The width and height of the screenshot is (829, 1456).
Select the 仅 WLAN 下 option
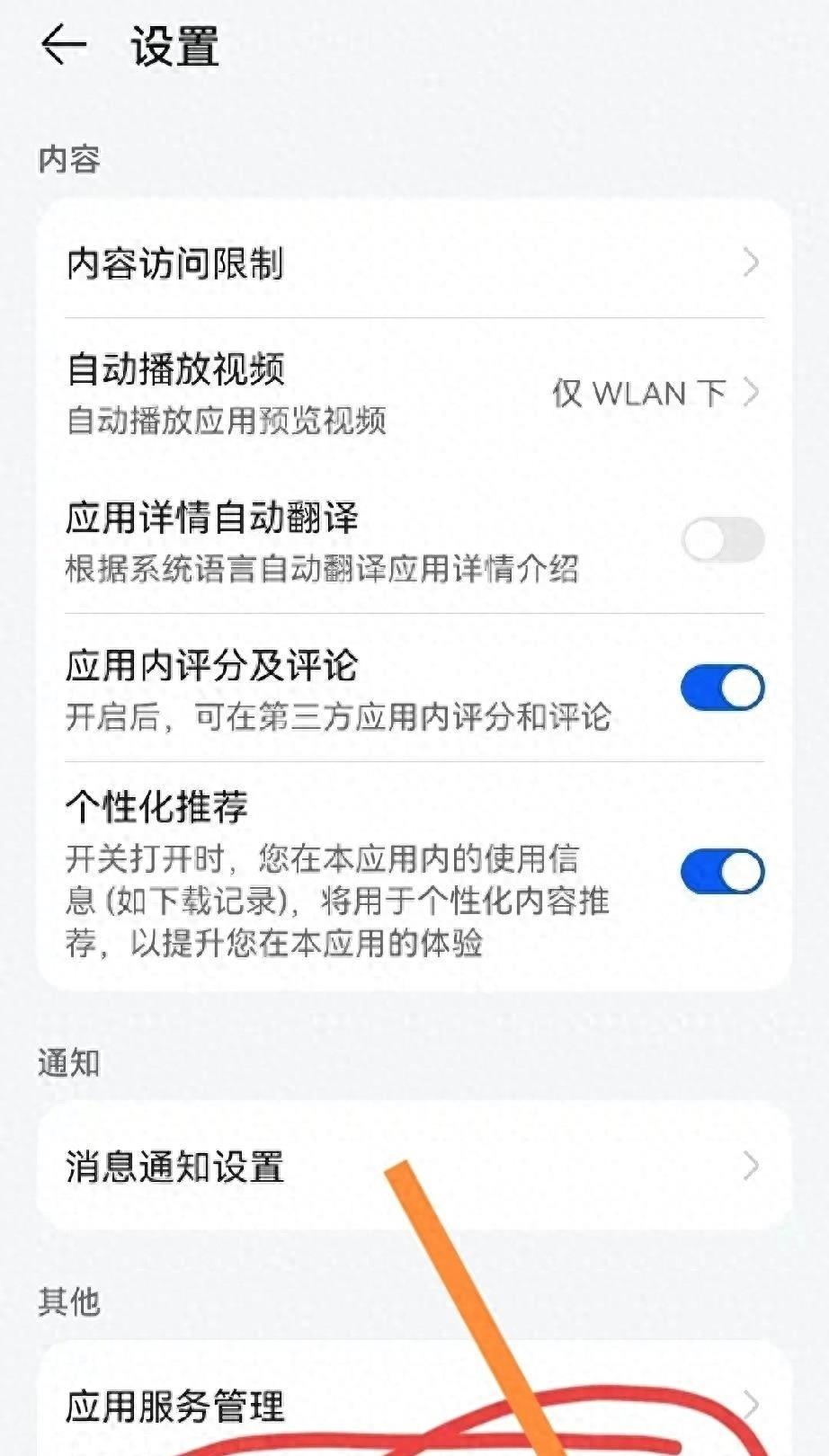click(640, 391)
